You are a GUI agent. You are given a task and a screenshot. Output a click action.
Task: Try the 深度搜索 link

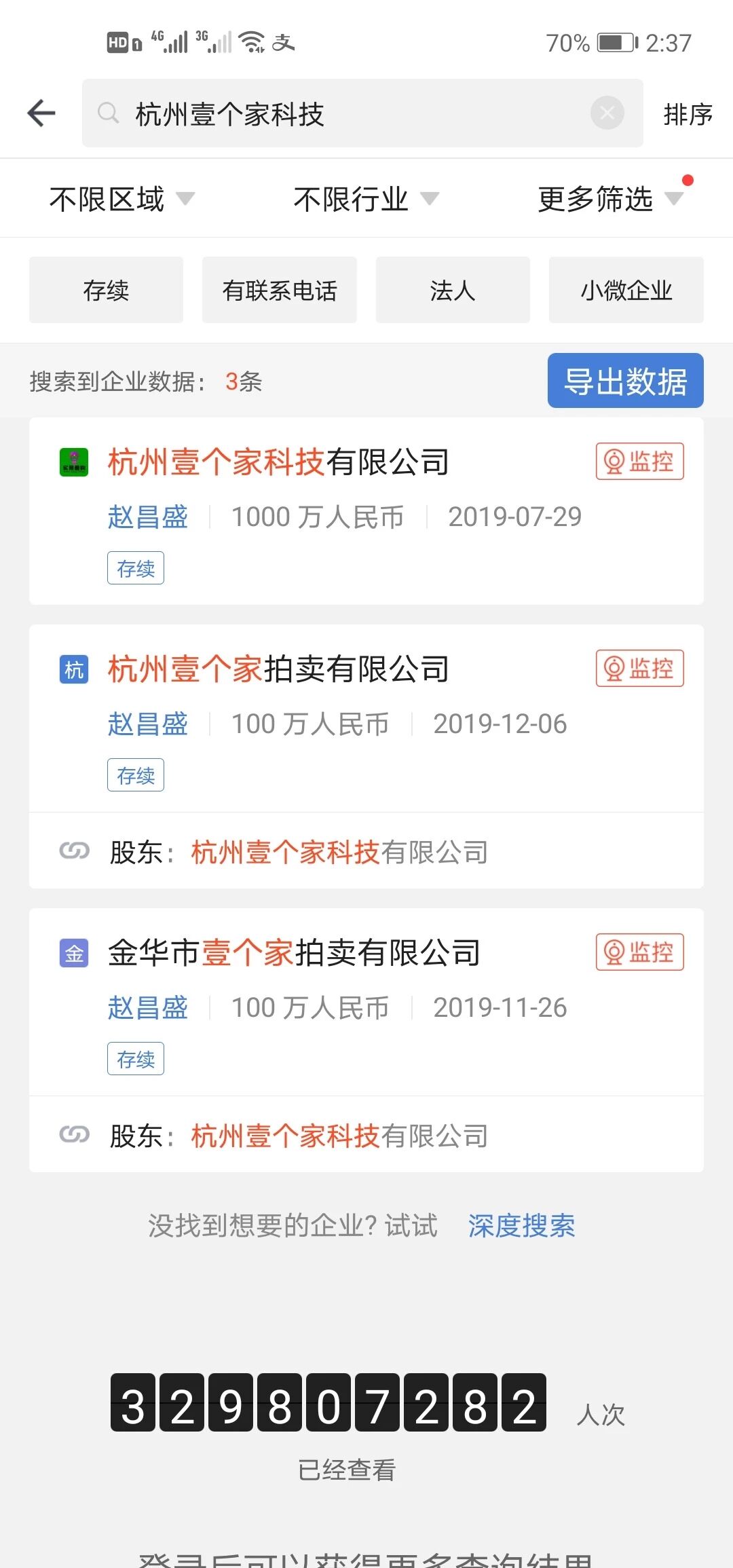(521, 1226)
